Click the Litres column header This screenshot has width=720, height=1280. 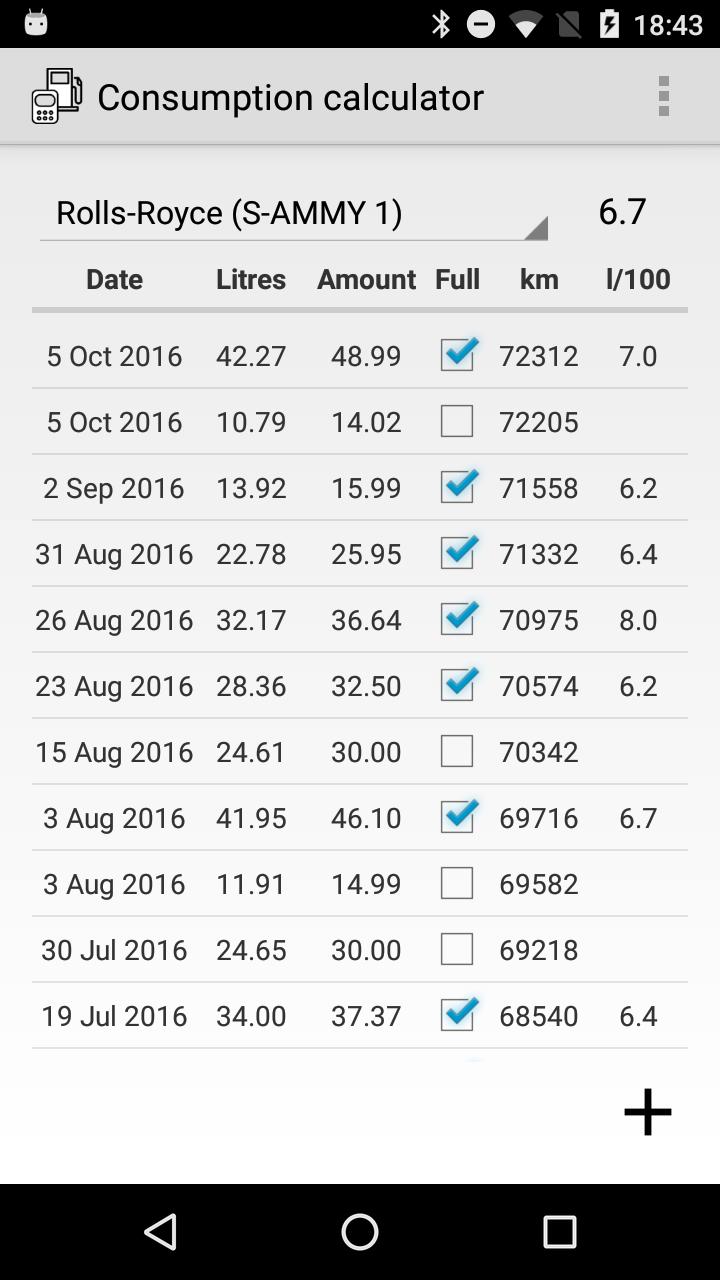coord(250,279)
